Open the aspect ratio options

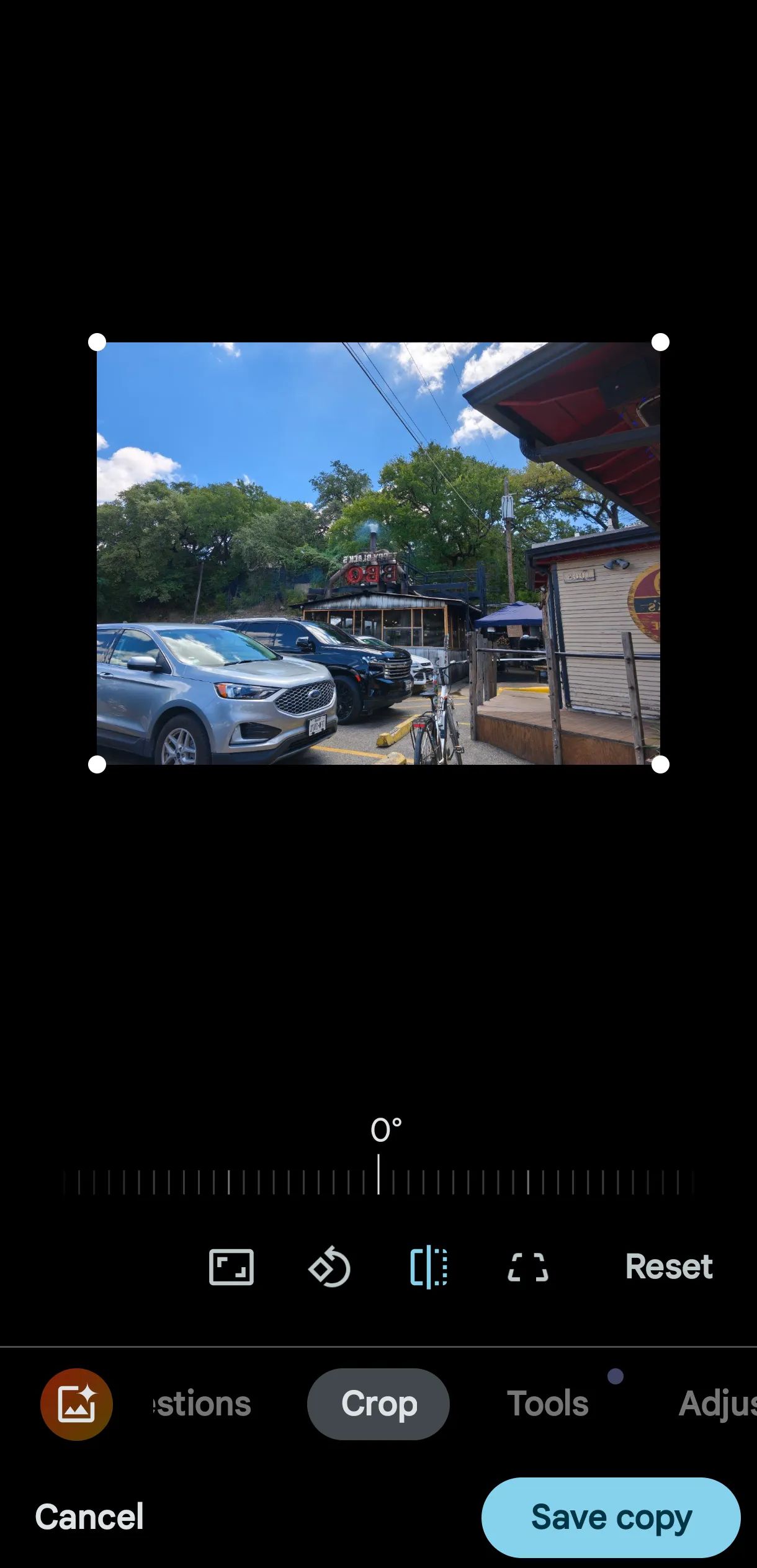click(231, 1267)
